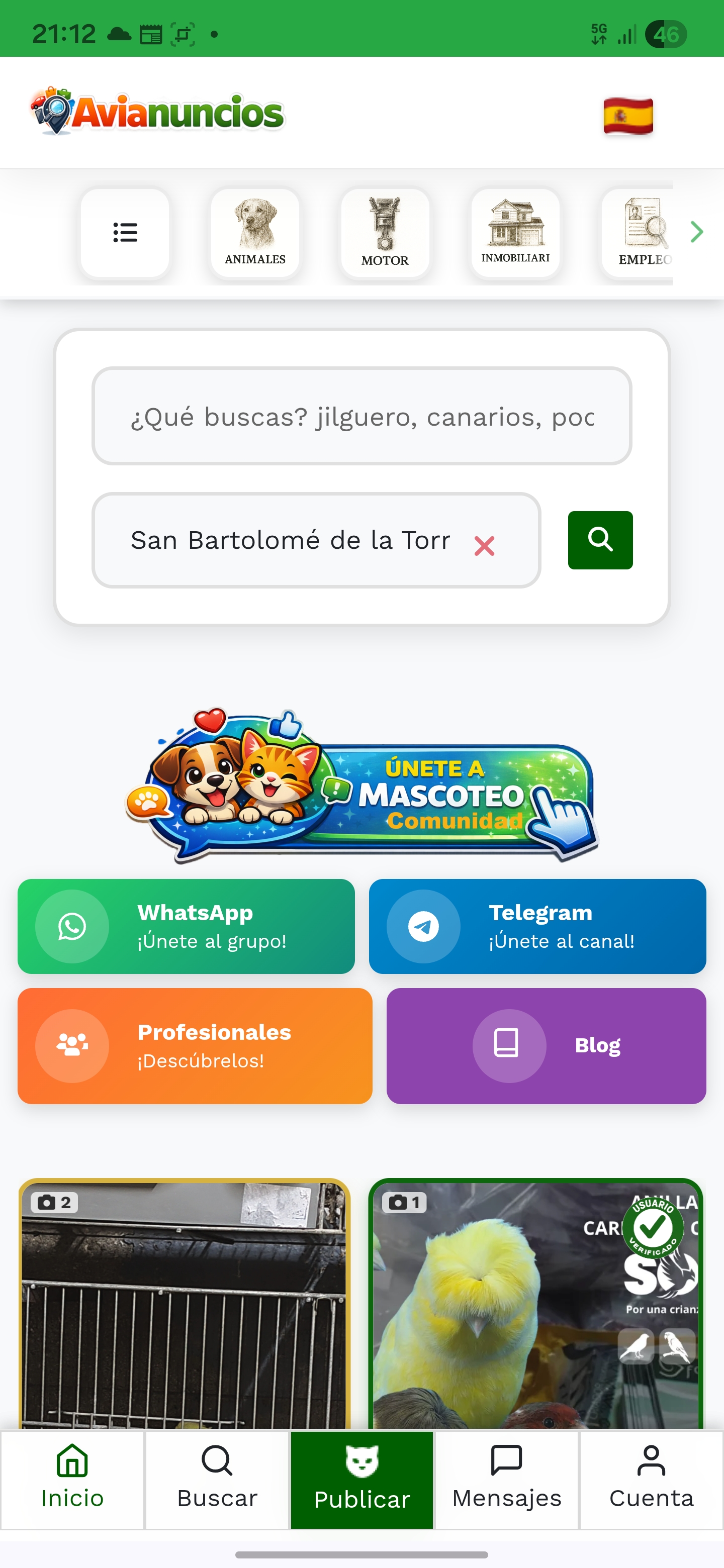The height and width of the screenshot is (1568, 724).
Task: Open the Animales category icon
Action: tap(254, 233)
